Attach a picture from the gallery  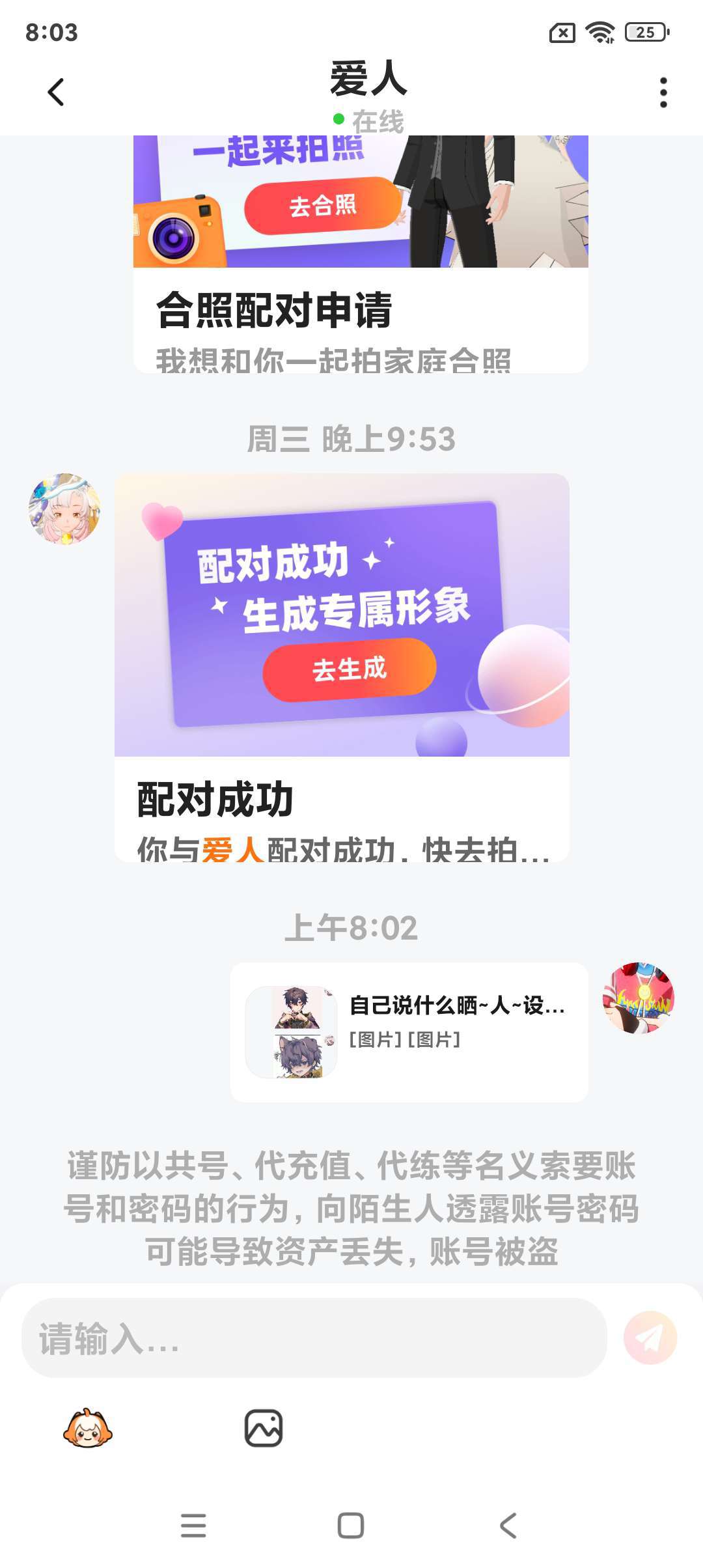264,1428
